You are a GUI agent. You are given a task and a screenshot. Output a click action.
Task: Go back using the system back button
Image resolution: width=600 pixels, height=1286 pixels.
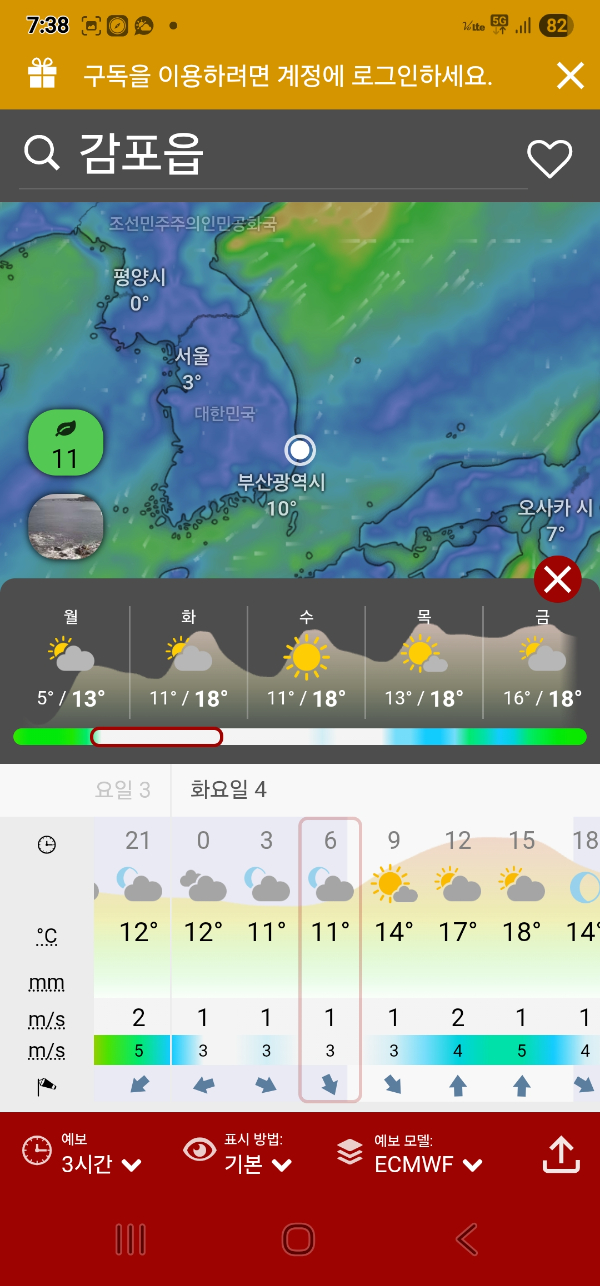point(466,1240)
